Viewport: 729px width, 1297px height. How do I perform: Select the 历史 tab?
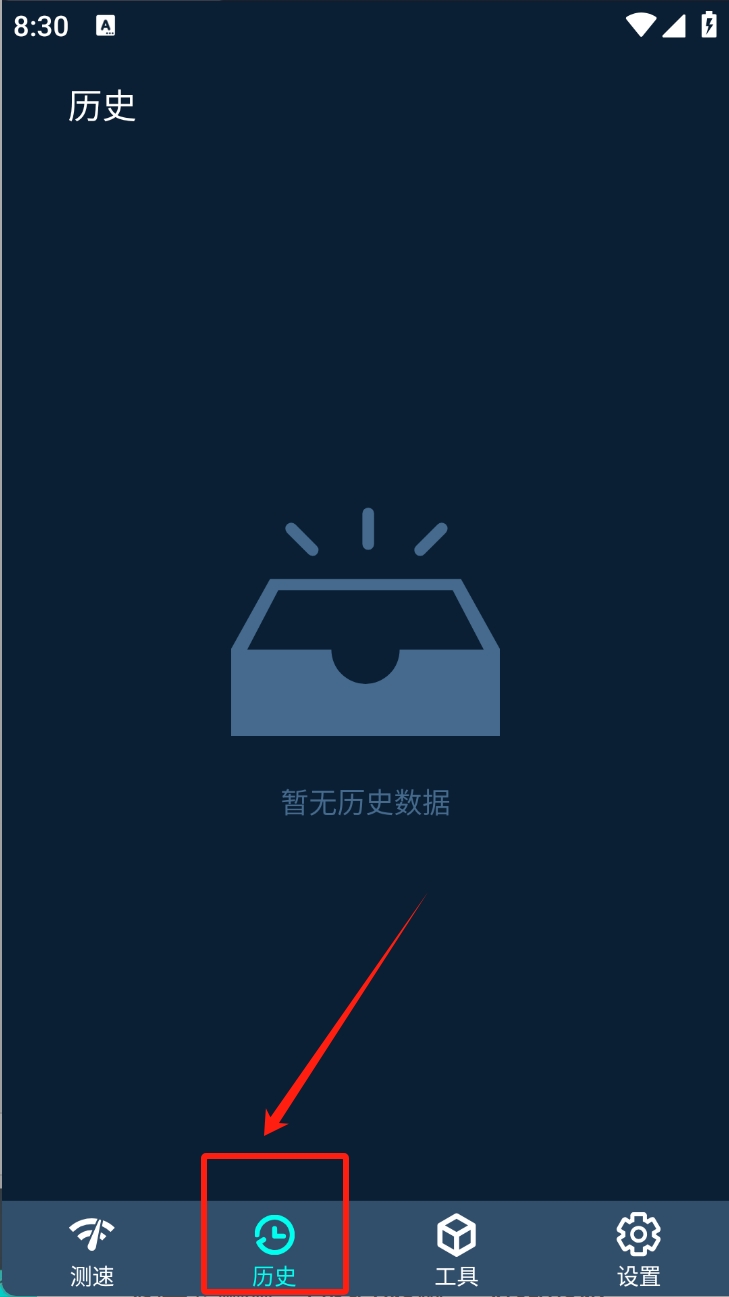274,1250
